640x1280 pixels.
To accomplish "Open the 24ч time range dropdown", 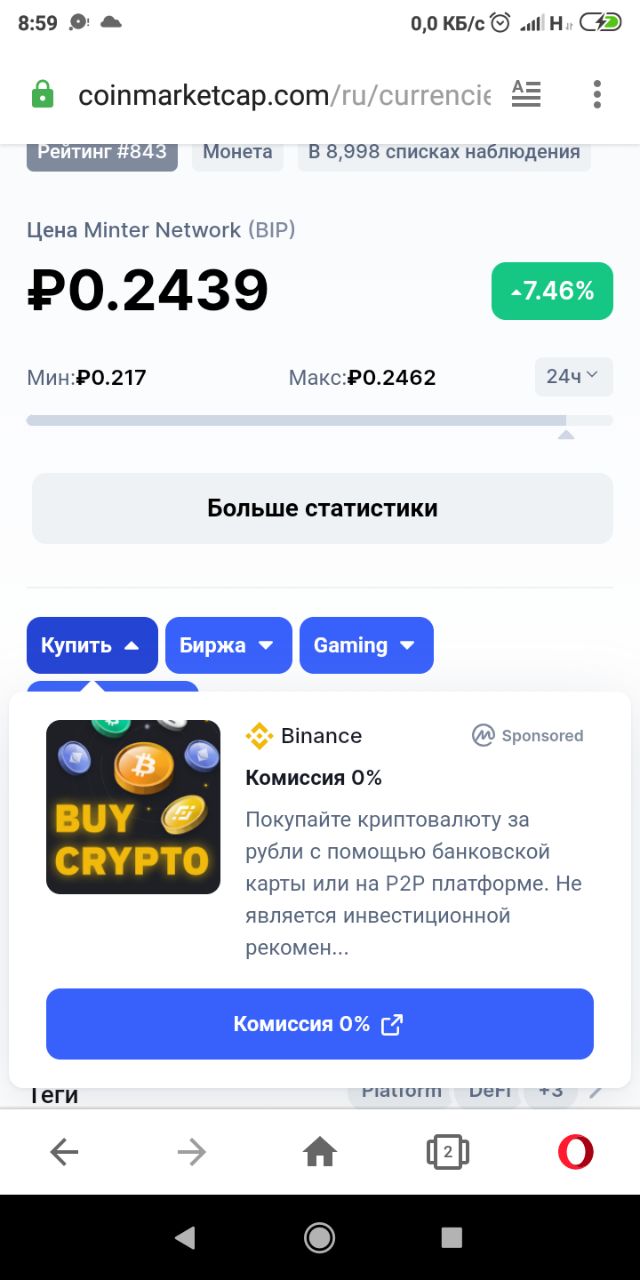I will (x=573, y=377).
